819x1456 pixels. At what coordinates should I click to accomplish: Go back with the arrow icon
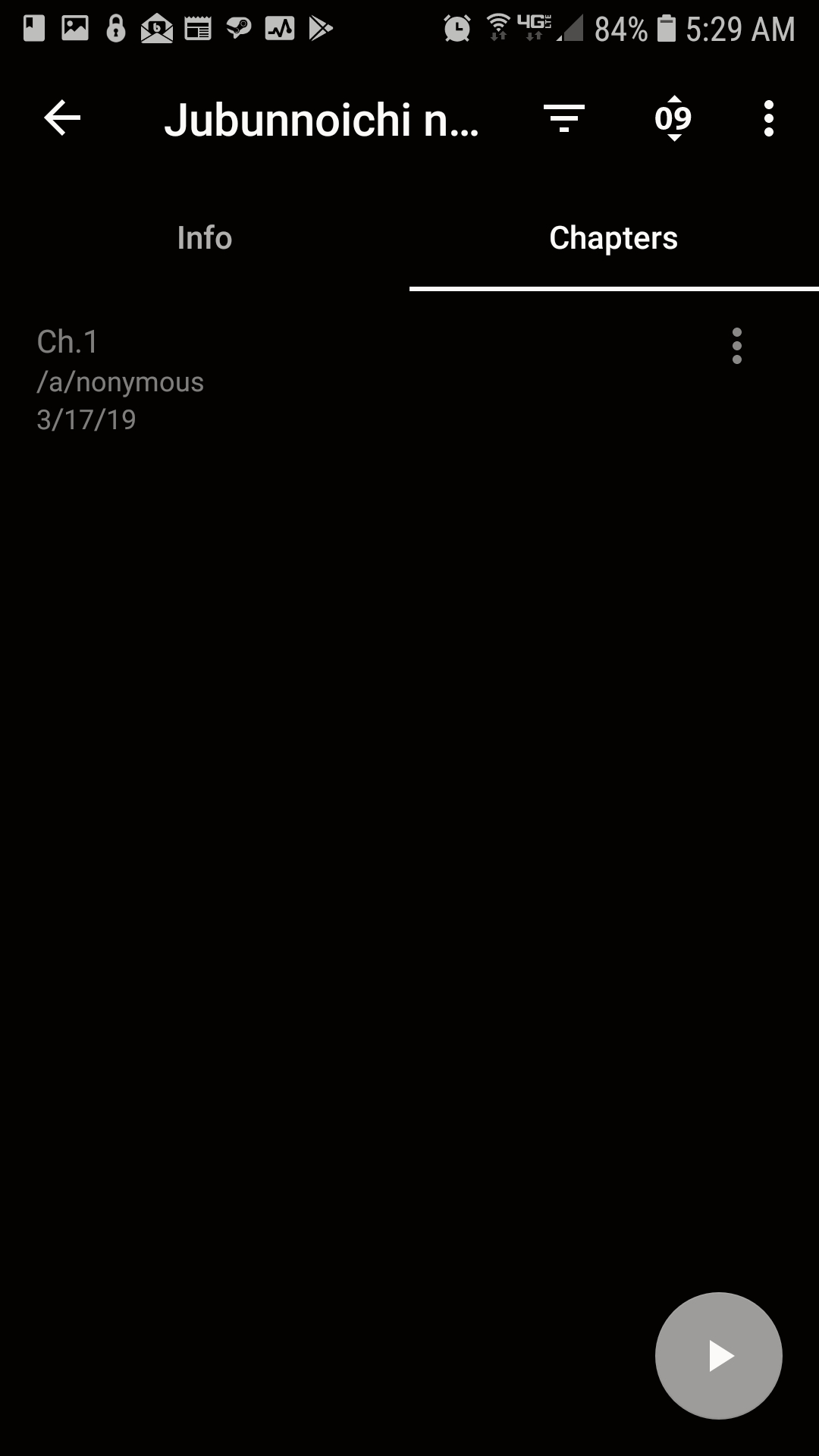pos(62,118)
